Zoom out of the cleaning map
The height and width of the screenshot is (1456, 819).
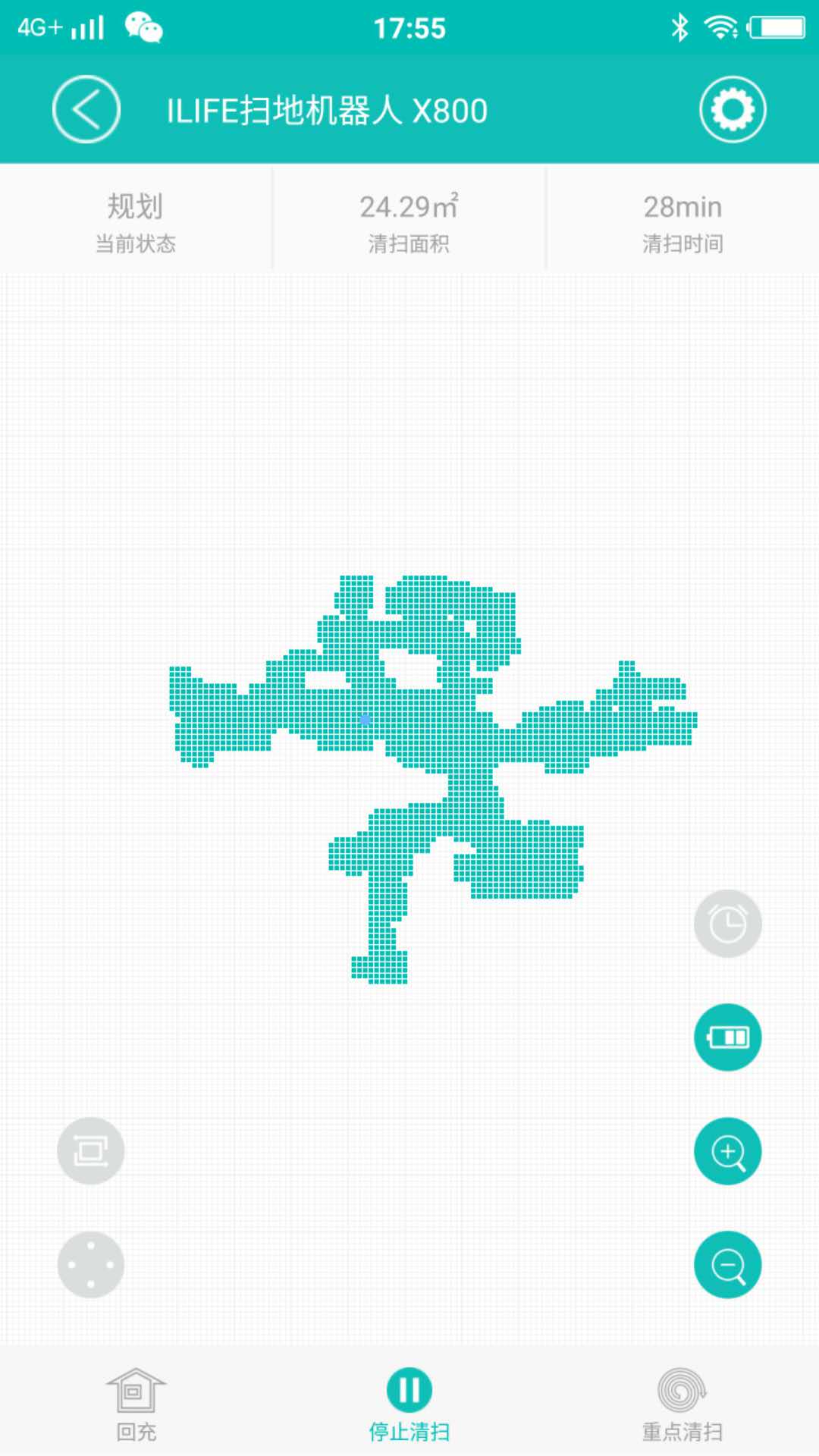pos(728,1264)
